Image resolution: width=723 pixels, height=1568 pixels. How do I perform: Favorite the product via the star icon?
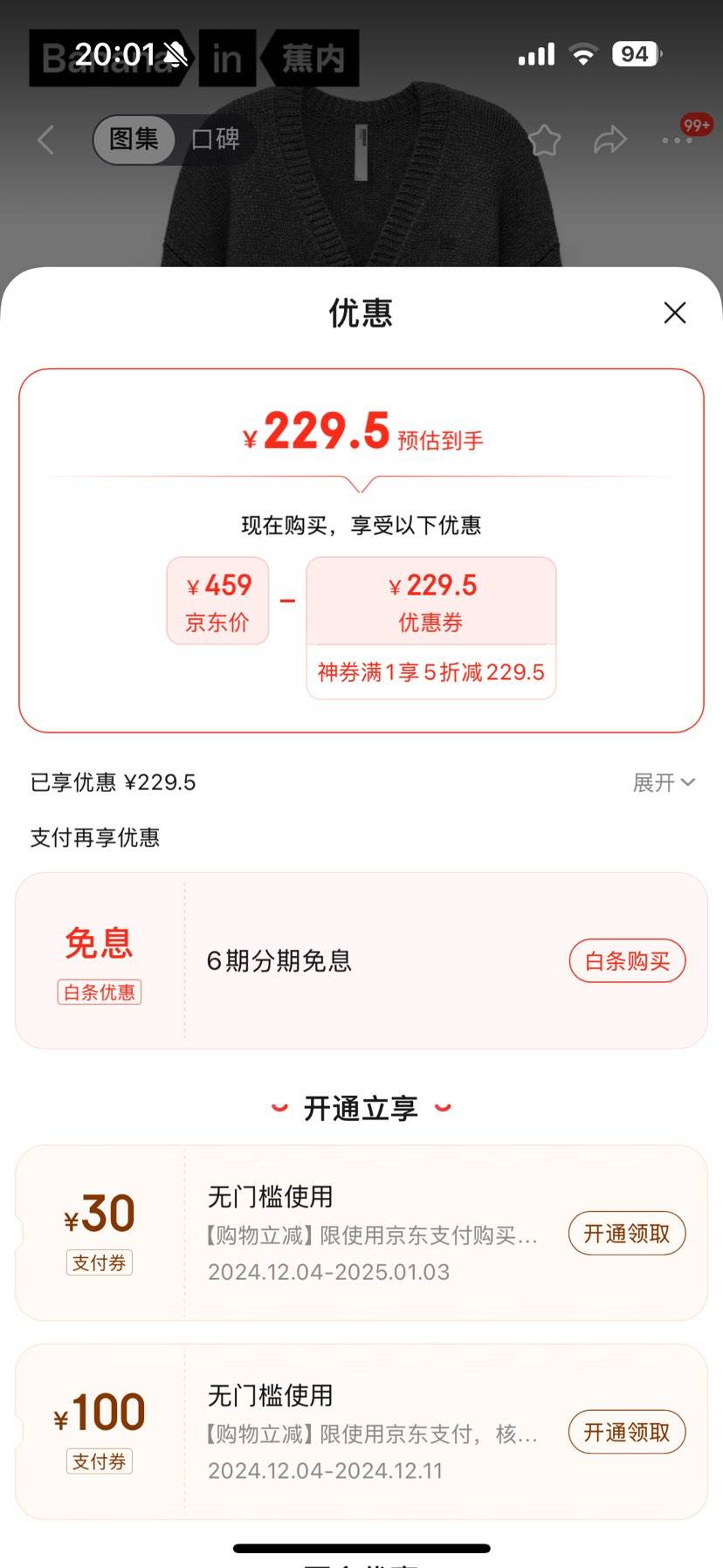545,140
